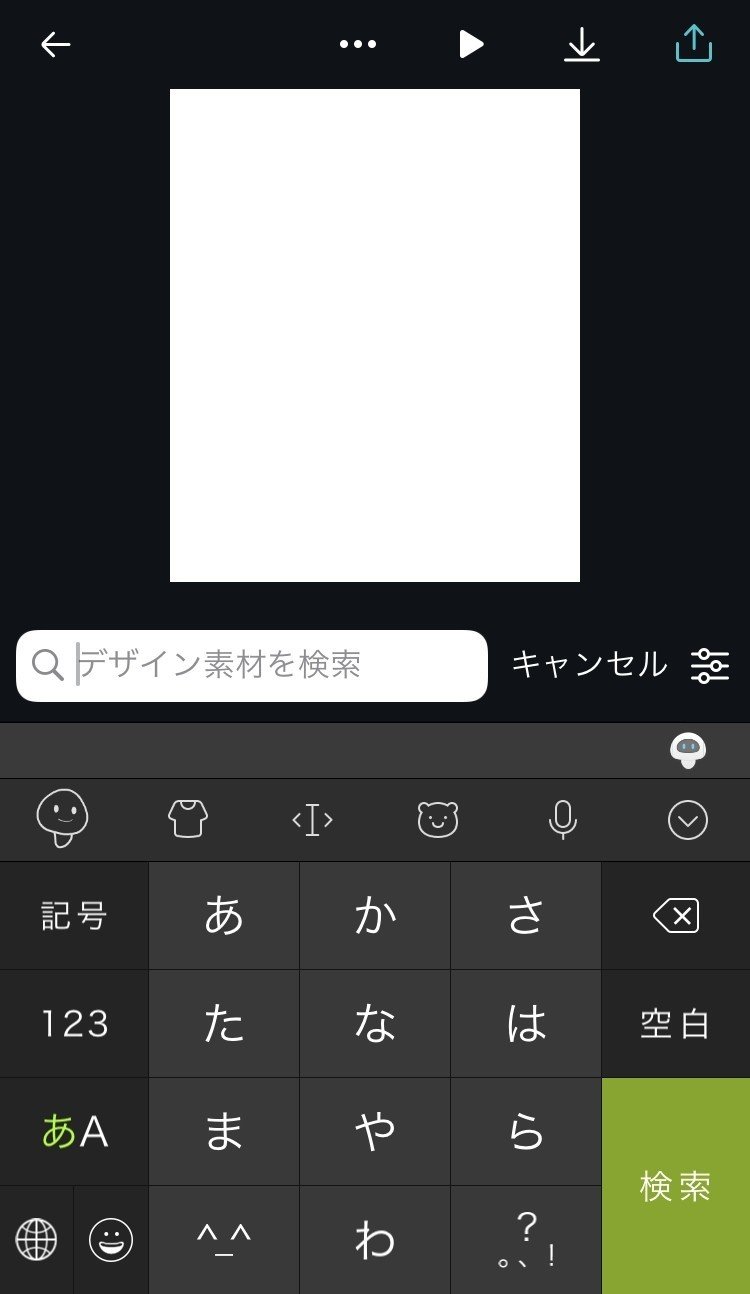Select the T-shirt clothing category icon
The image size is (750, 1294).
(187, 819)
